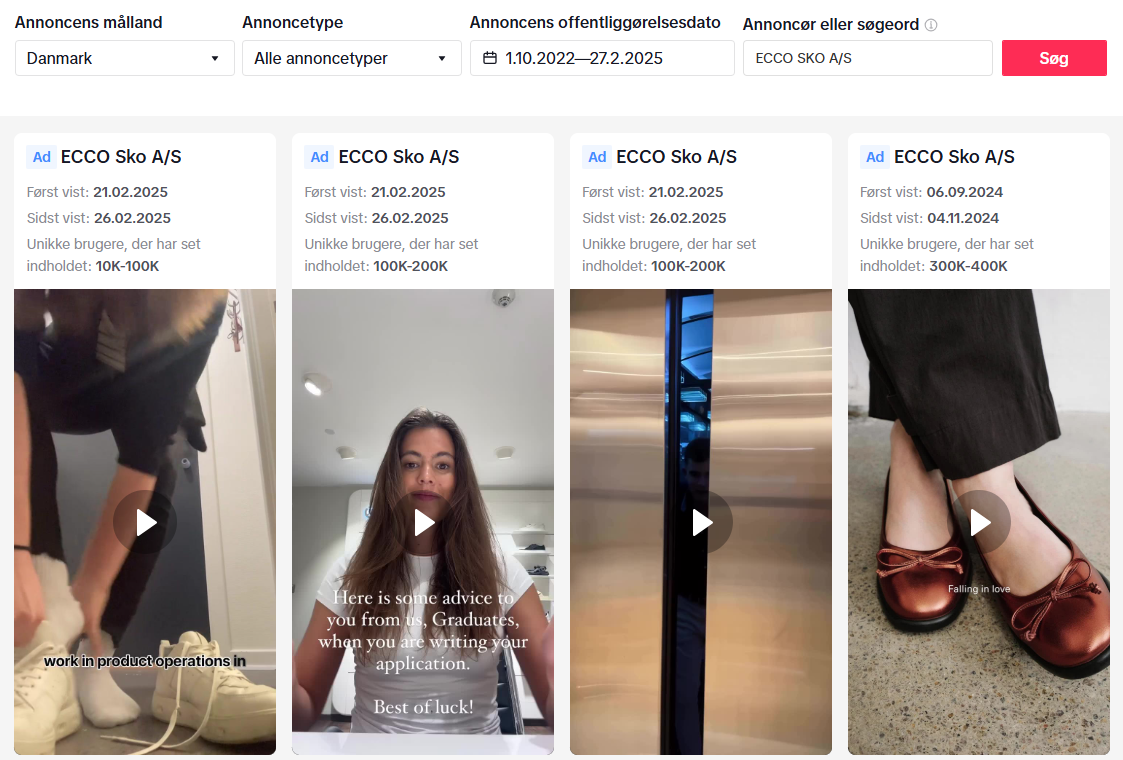Play the Graduates advice ad video
Screen dimensions: 1123x760
coord(423,522)
